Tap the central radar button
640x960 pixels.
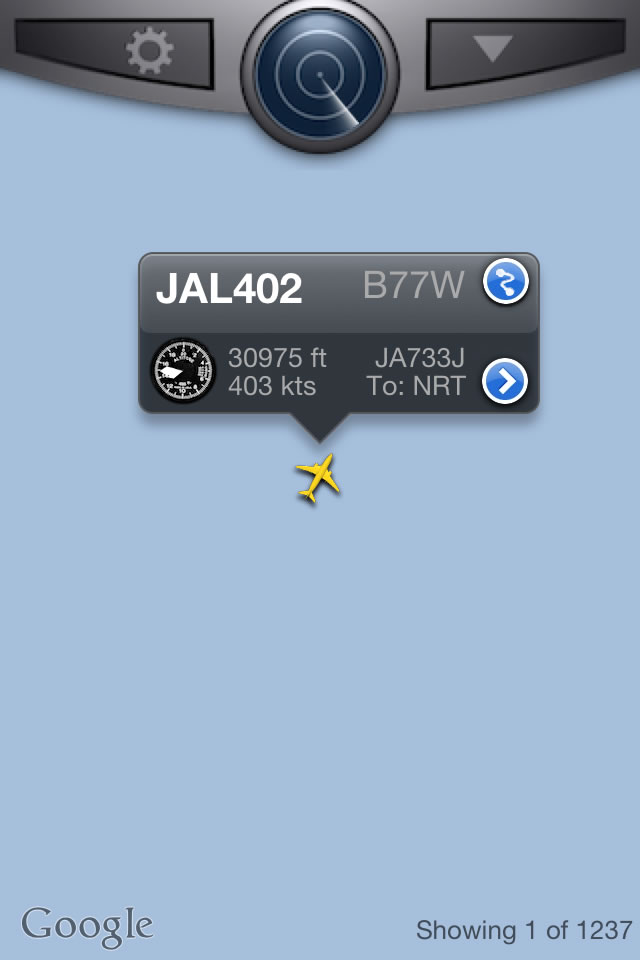click(x=320, y=73)
